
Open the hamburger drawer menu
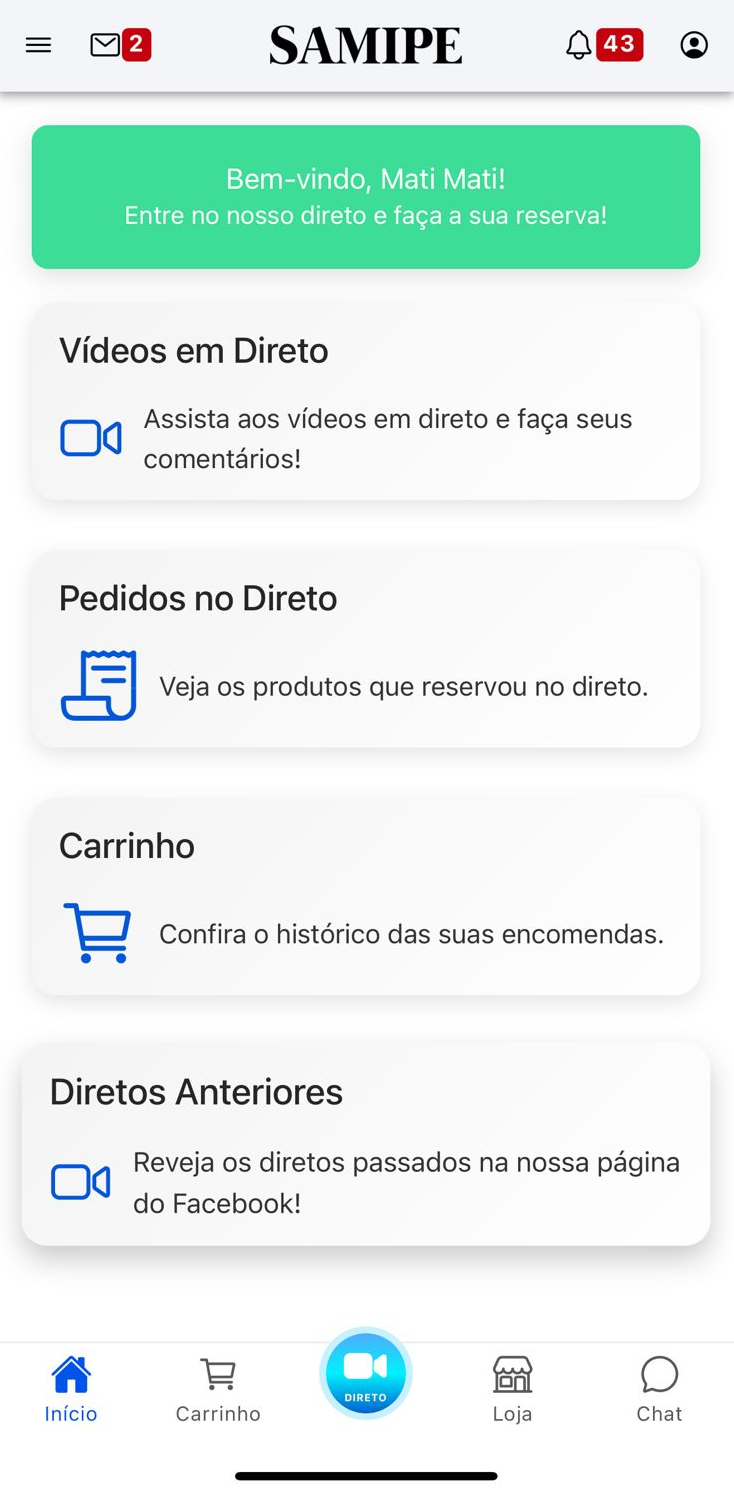(x=38, y=45)
